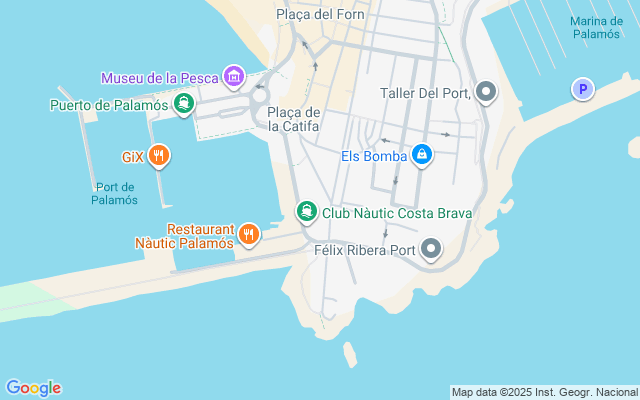
Task: Open the Google logo link
Action: [33, 388]
